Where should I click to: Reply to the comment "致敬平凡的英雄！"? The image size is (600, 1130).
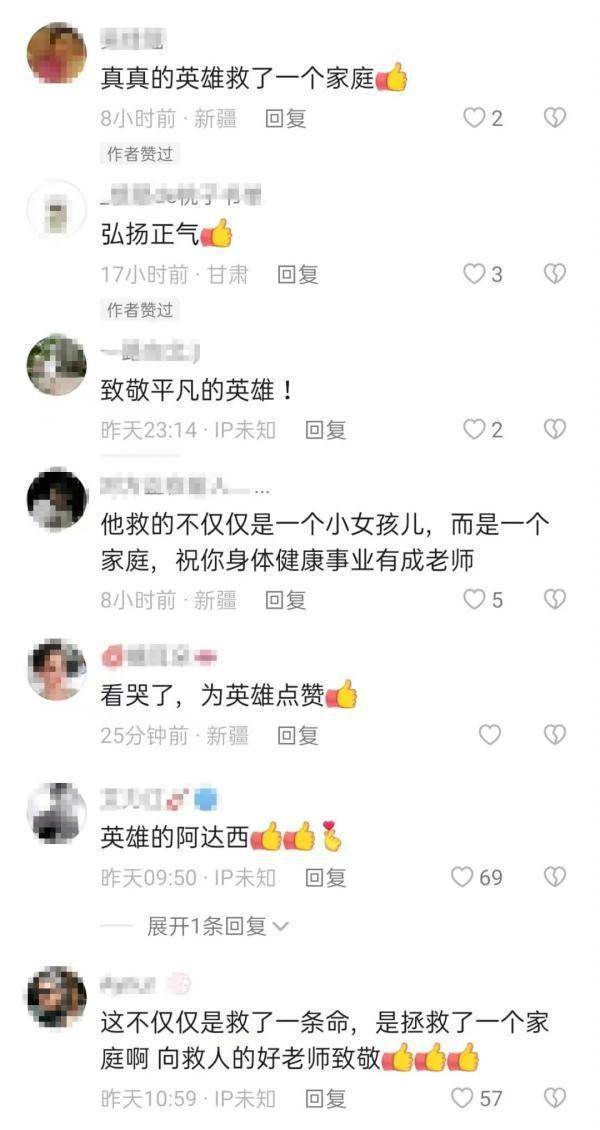[x=325, y=430]
